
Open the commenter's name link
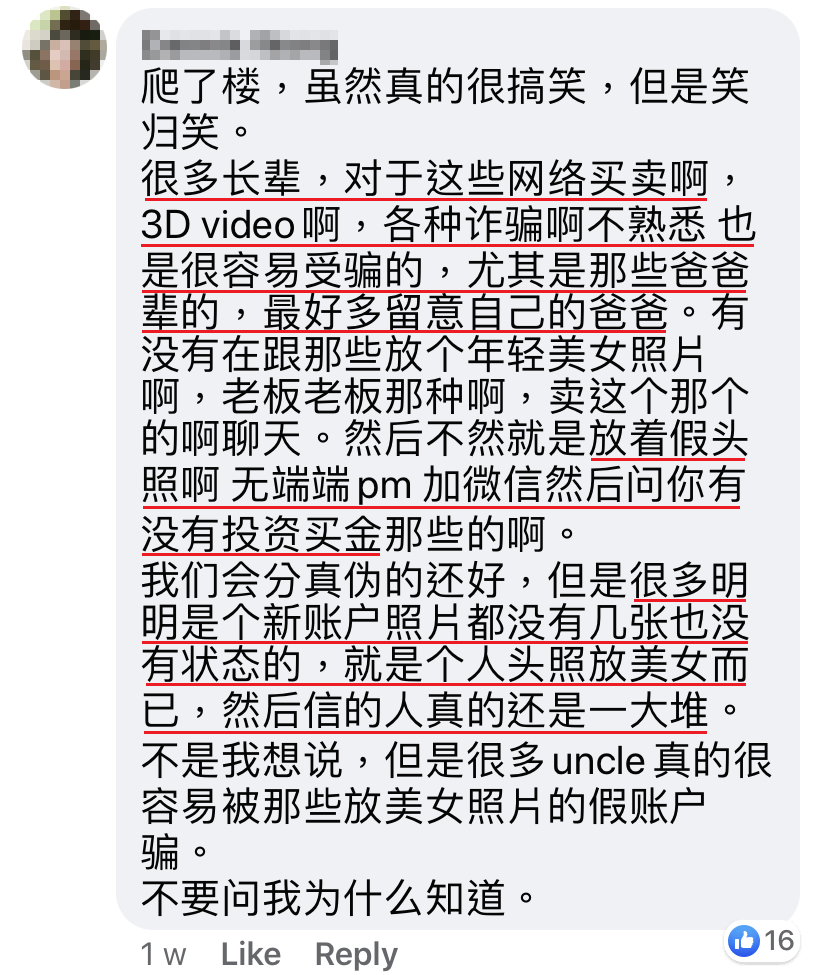coord(239,44)
